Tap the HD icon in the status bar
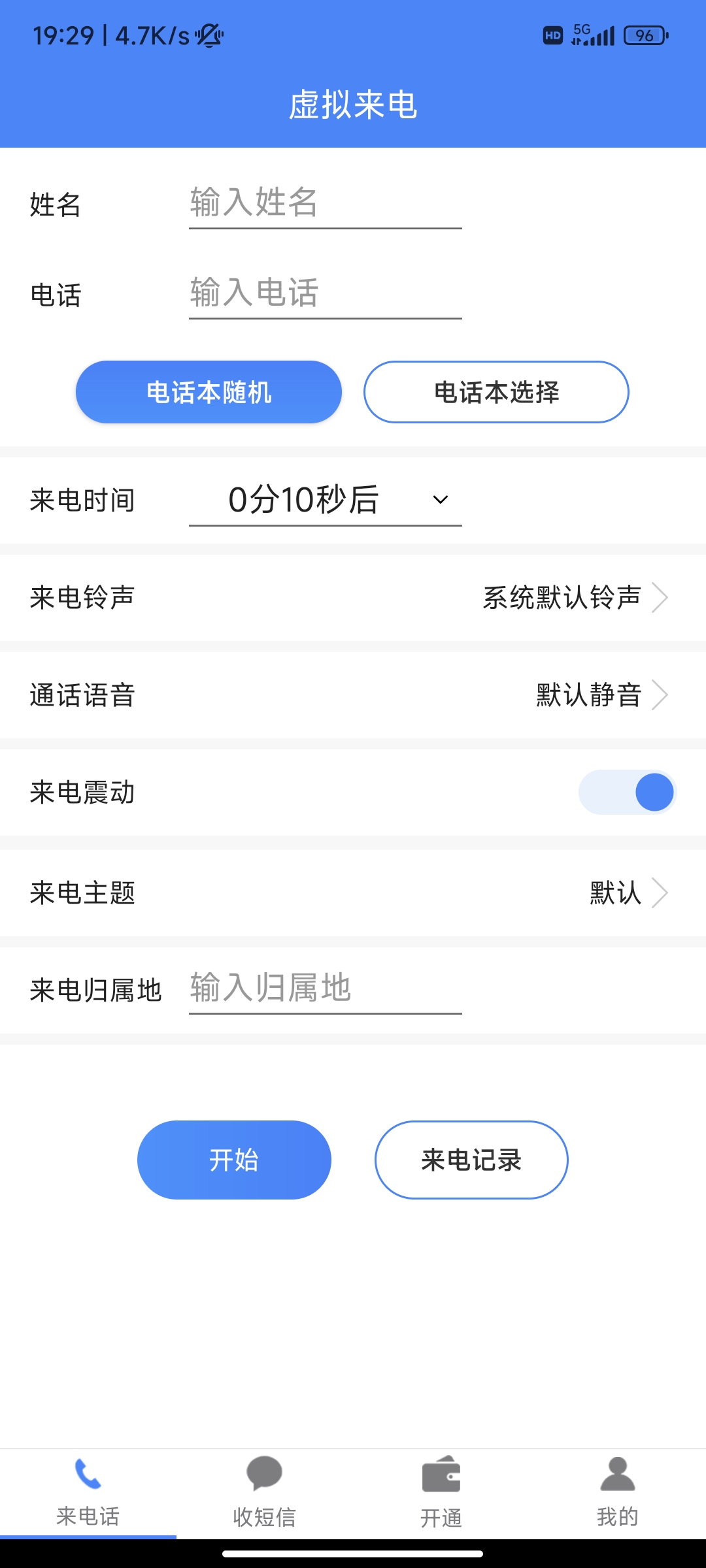706x1568 pixels. pos(552,35)
